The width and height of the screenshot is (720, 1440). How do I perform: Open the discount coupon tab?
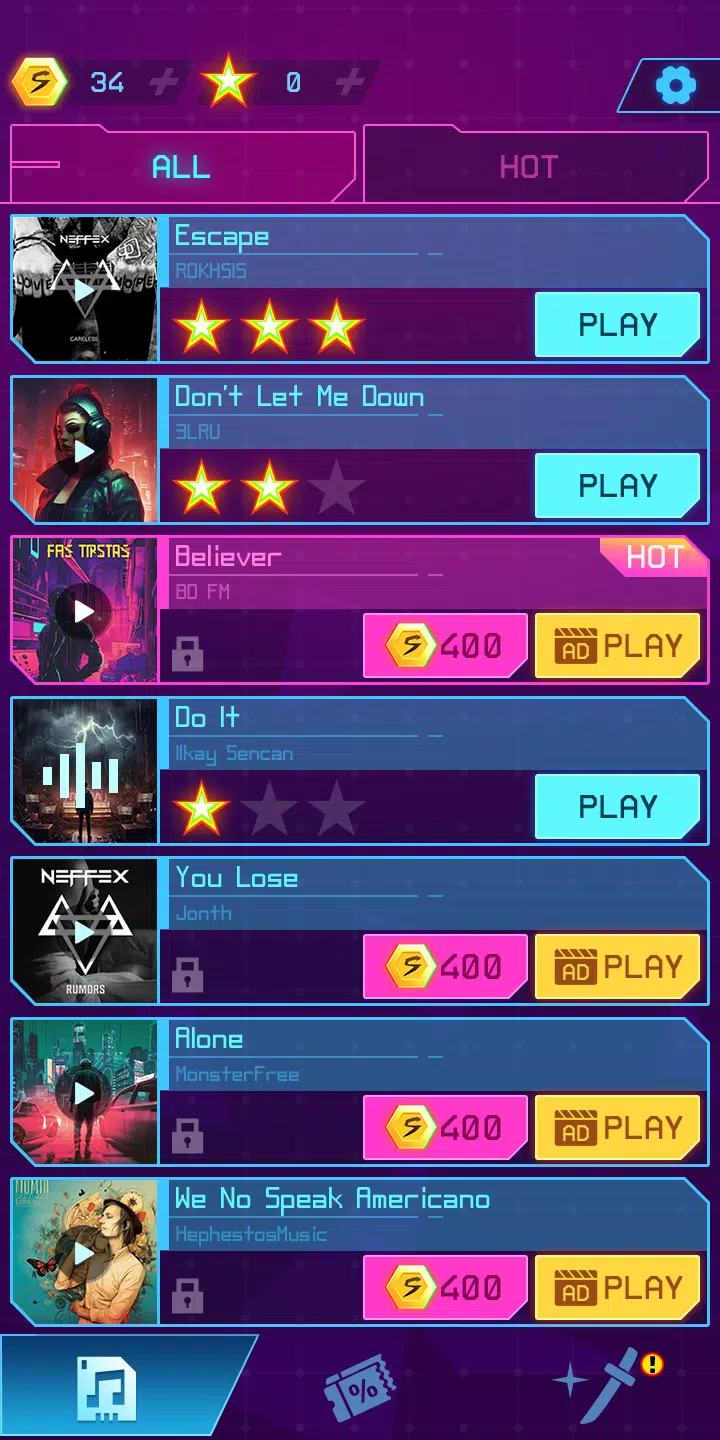[360, 1388]
